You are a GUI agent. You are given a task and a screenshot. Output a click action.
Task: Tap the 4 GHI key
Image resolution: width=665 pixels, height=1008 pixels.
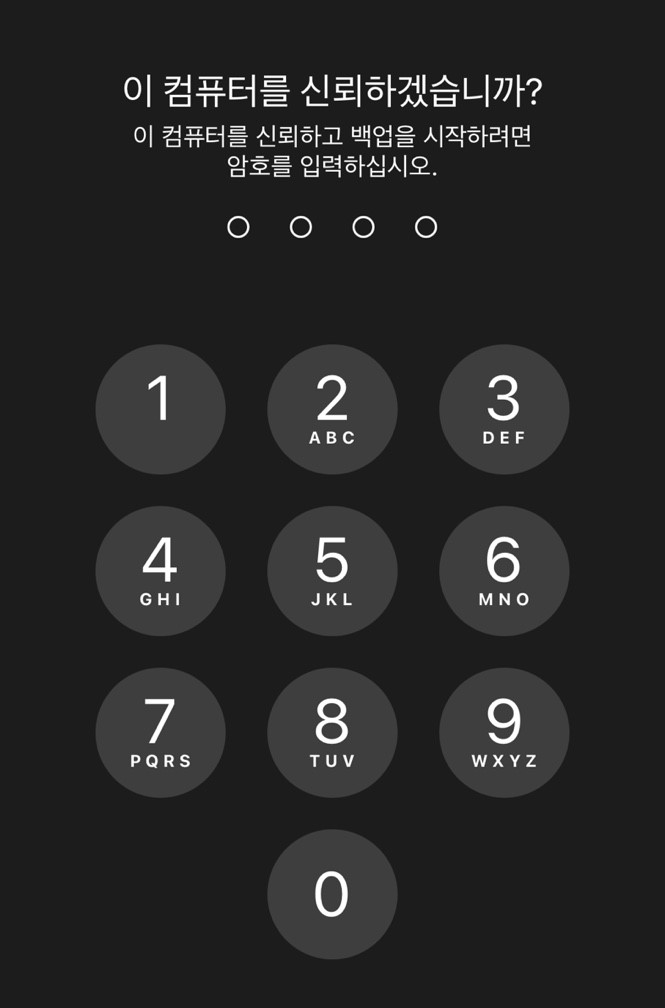pyautogui.click(x=160, y=571)
